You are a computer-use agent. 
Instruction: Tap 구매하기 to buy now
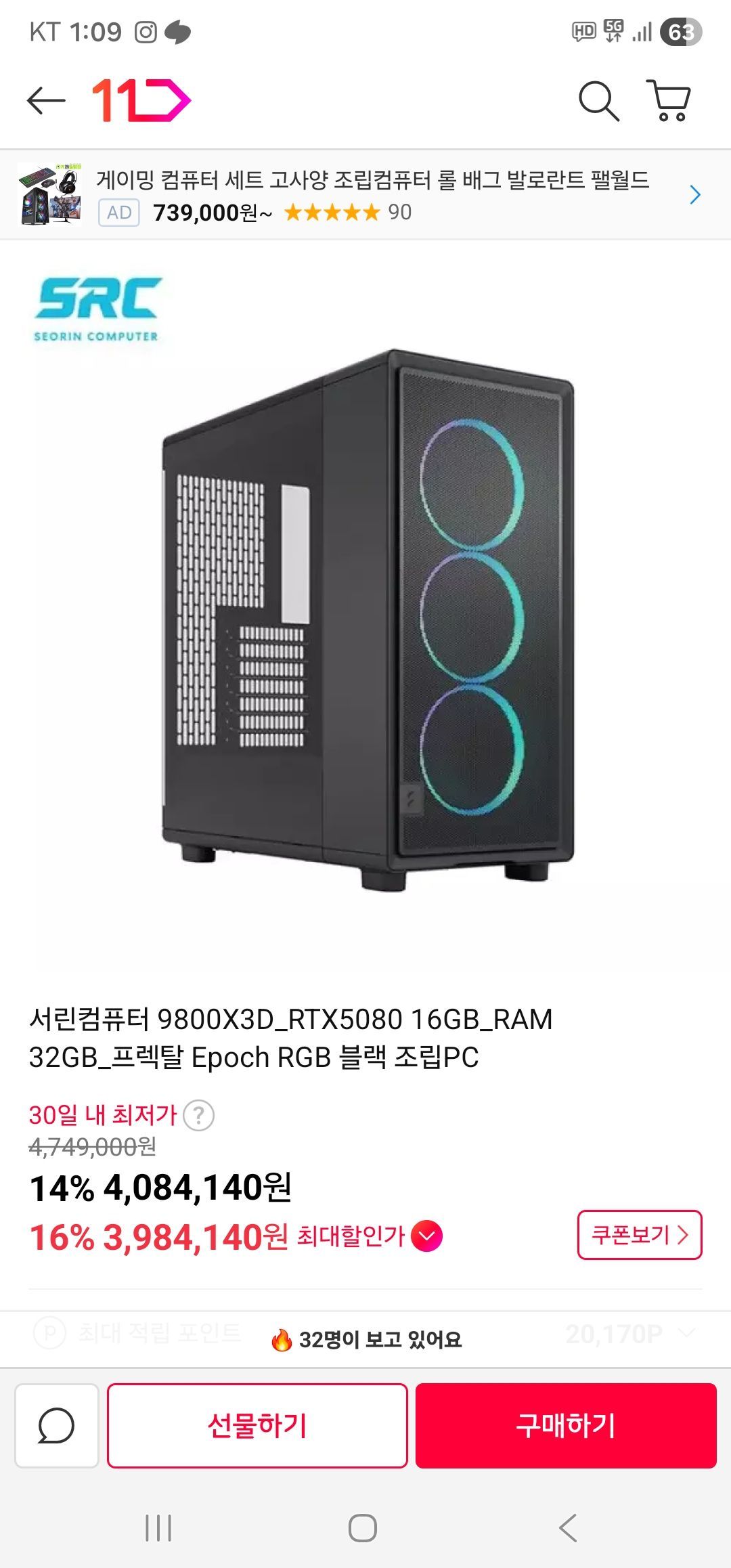566,1425
